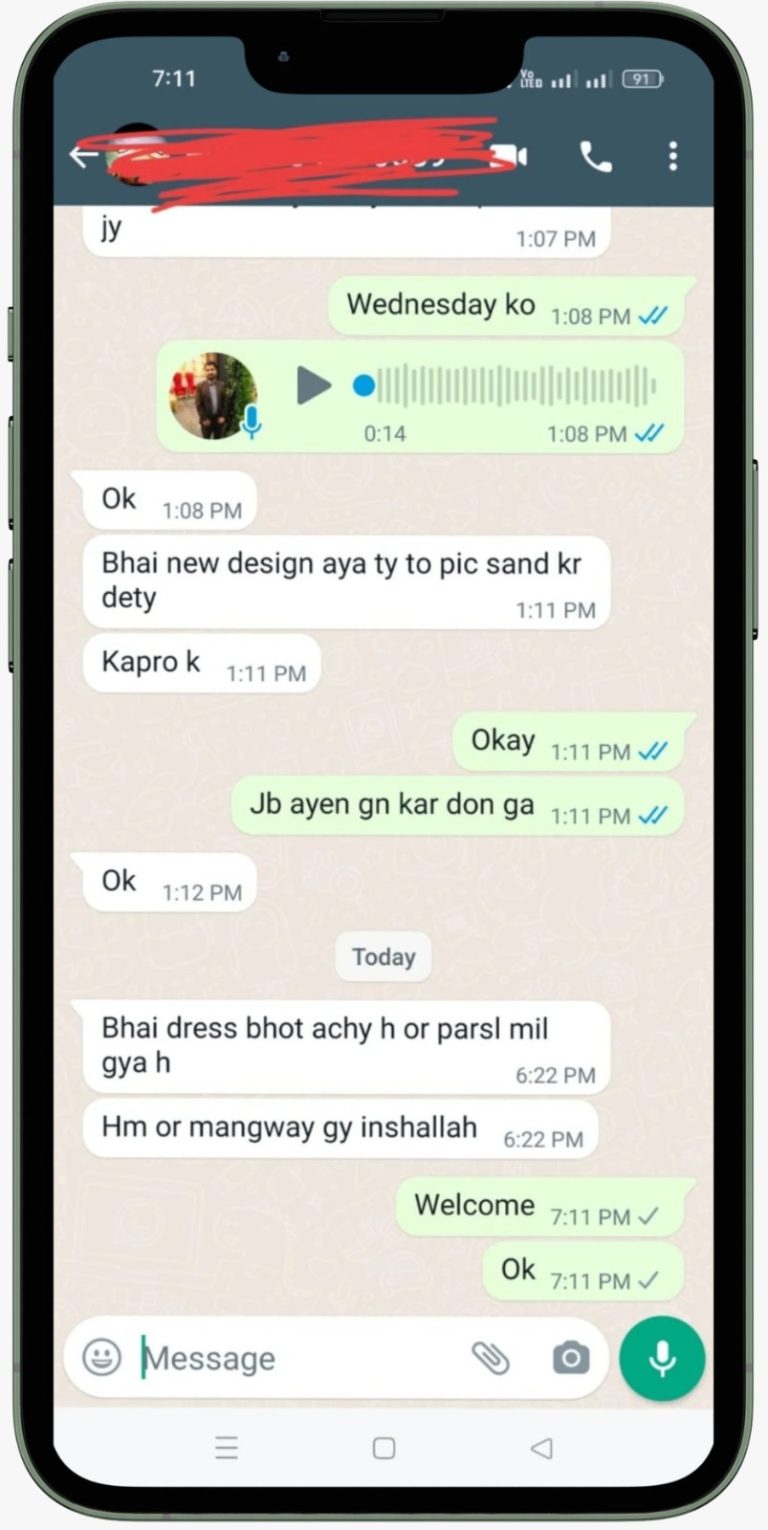Open recent apps from the navigation bar
Image resolution: width=768 pixels, height=1530 pixels.
pyautogui.click(x=227, y=1447)
